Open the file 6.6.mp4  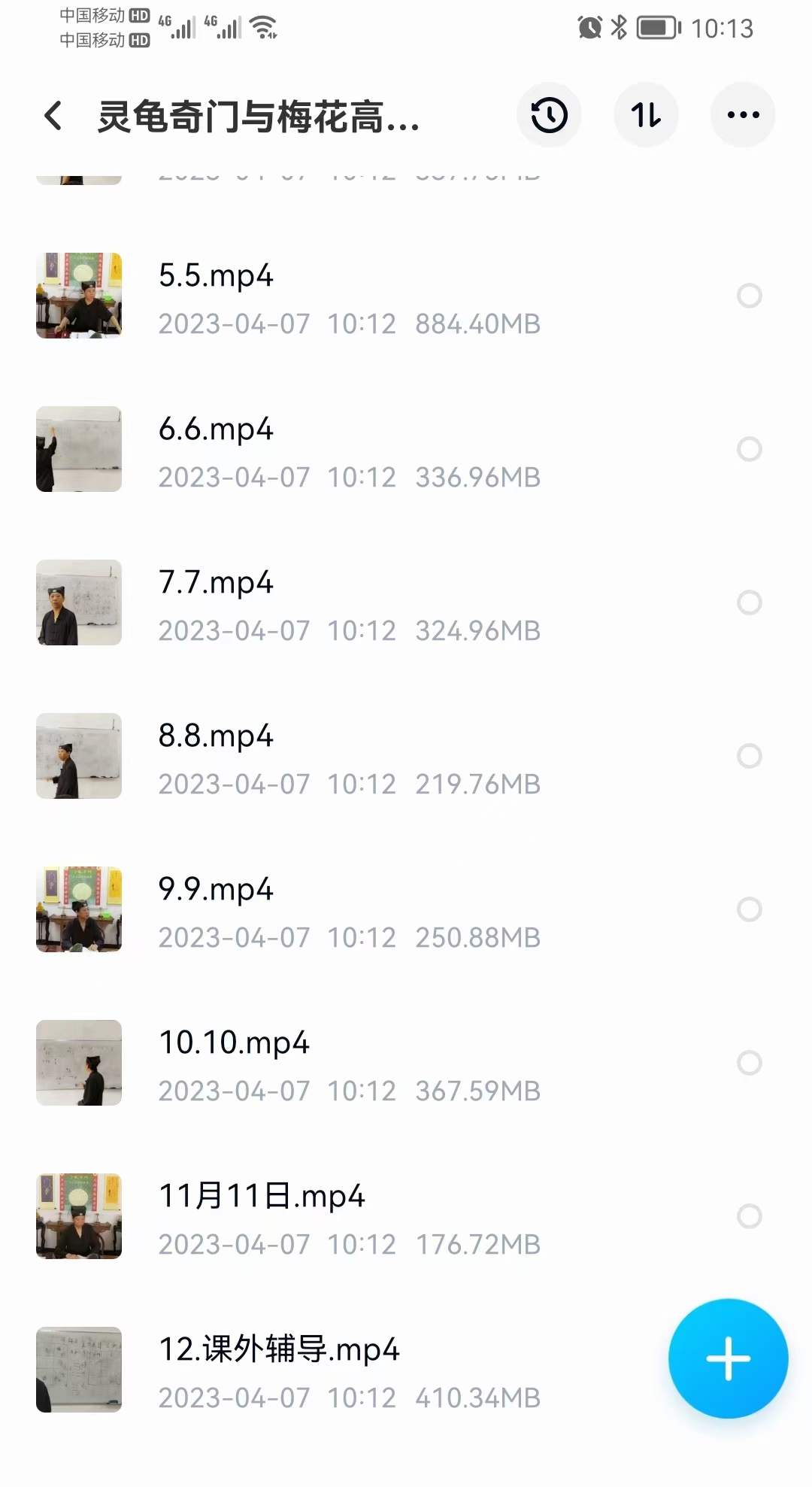pyautogui.click(x=216, y=429)
